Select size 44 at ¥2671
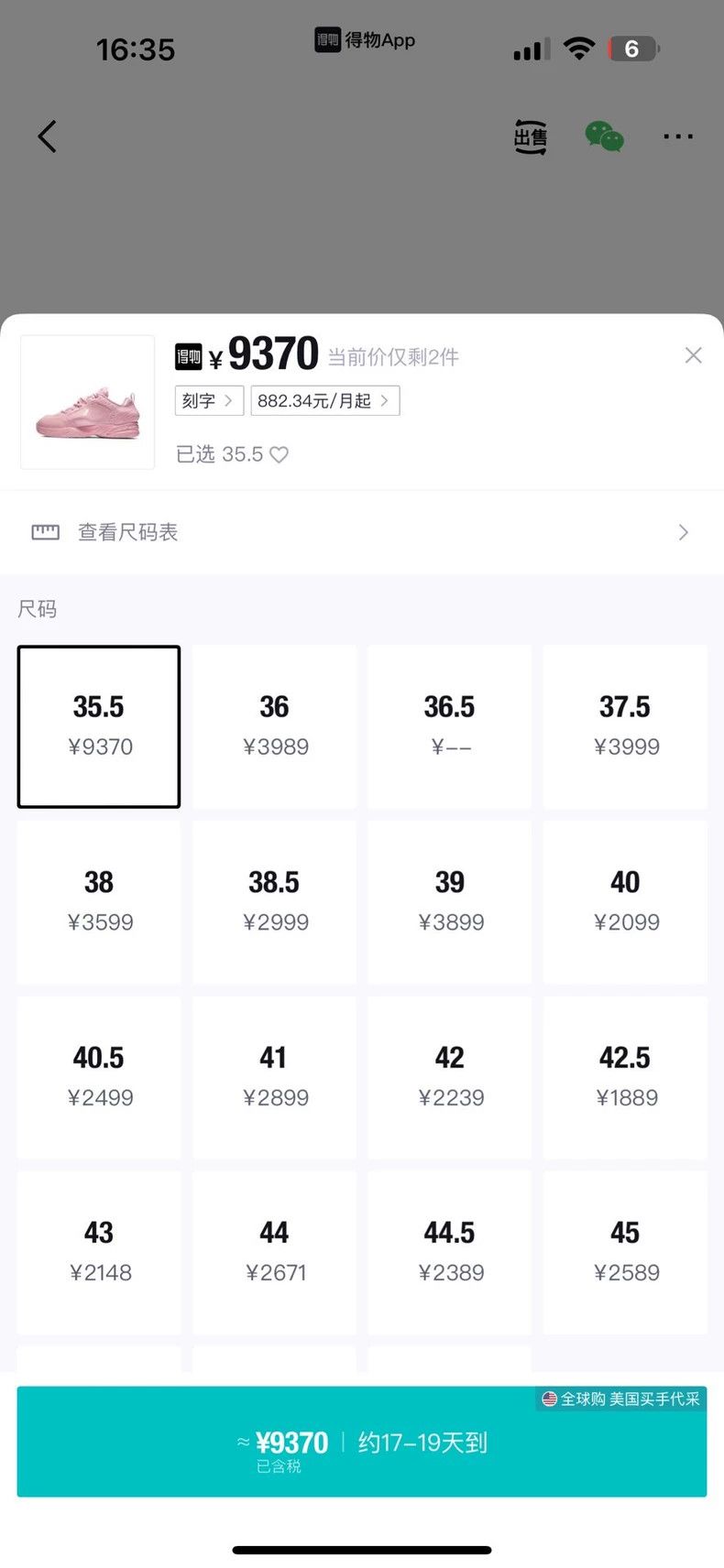724x1568 pixels. [x=275, y=1252]
